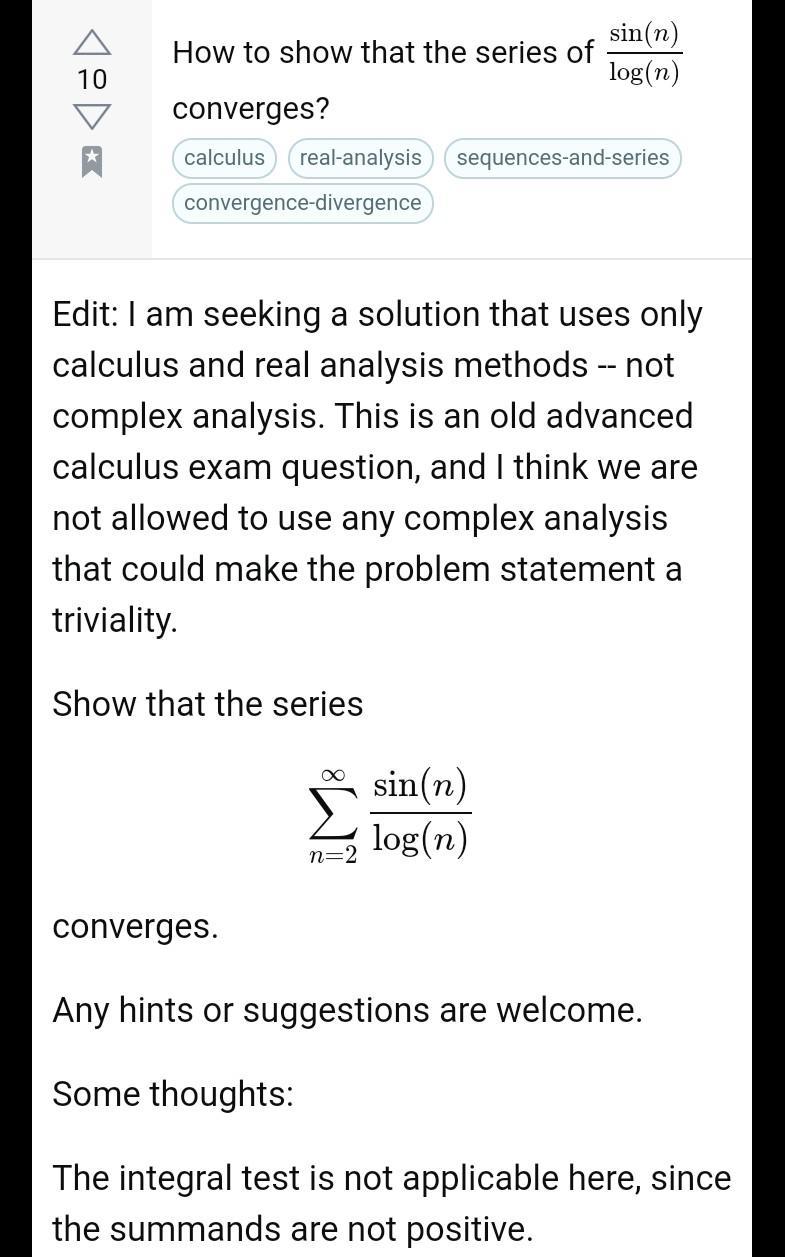Open the sequences-and-series tag
The image size is (785, 1257).
[562, 158]
